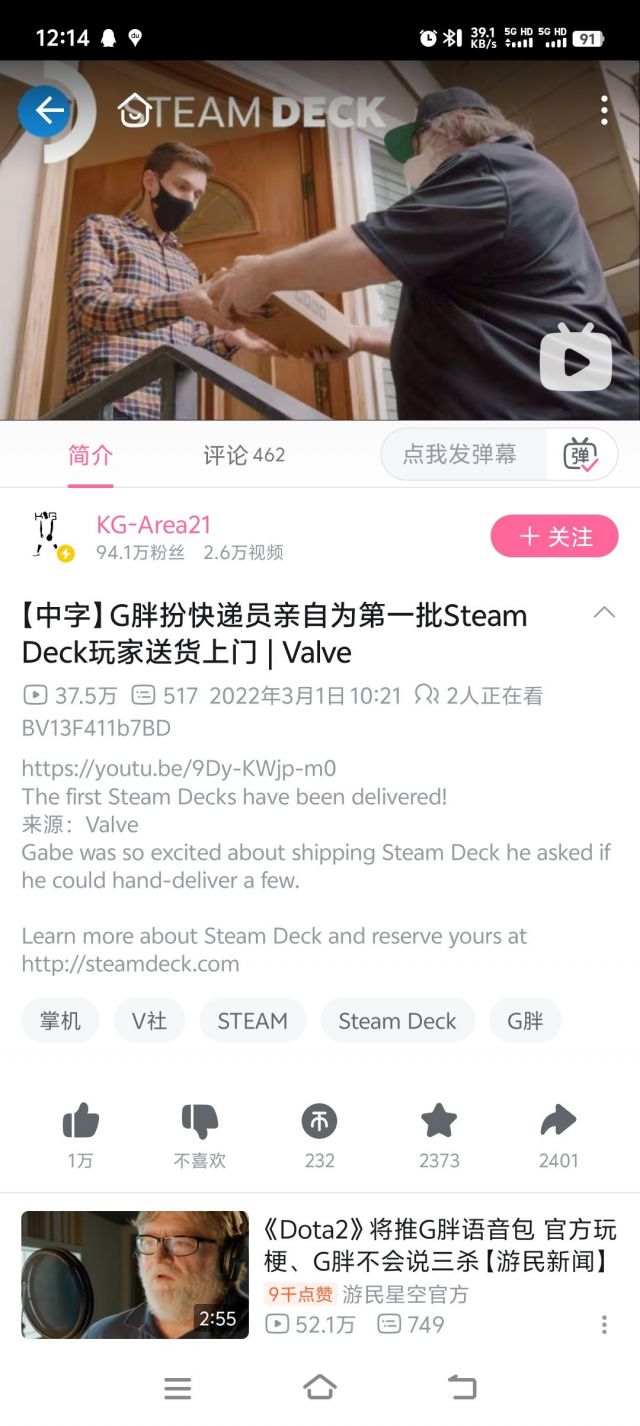Screen dimensions: 640x1426
Task: Follow KG-Area21 with the 关注 button
Action: pos(554,537)
